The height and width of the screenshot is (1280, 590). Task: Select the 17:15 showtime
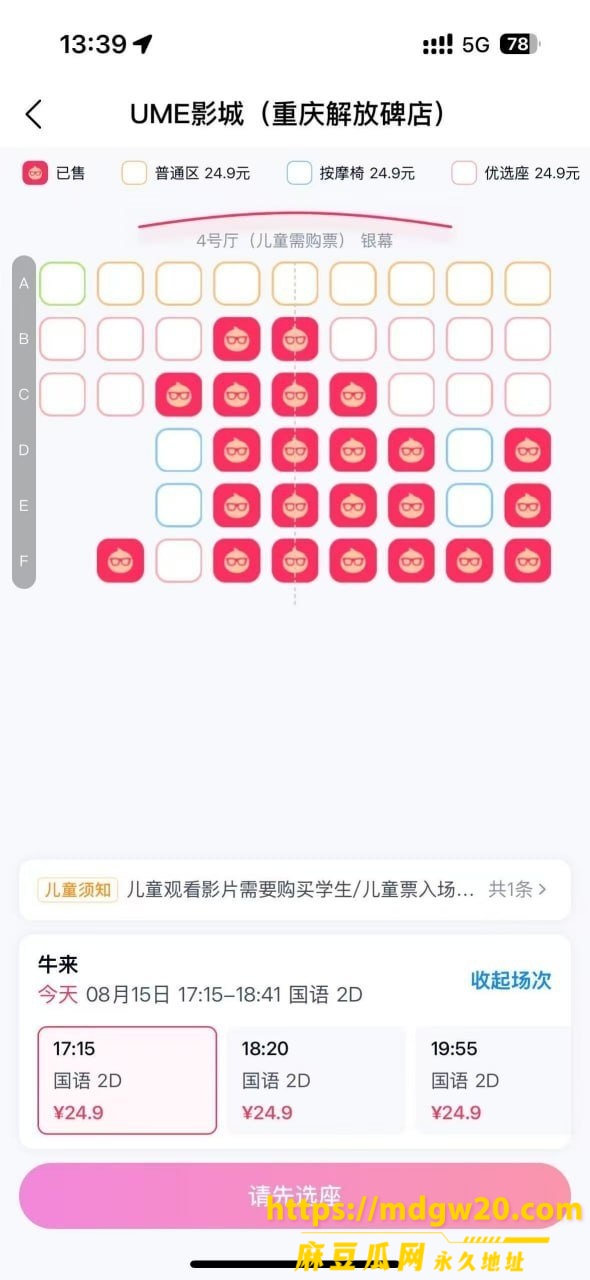point(127,1080)
